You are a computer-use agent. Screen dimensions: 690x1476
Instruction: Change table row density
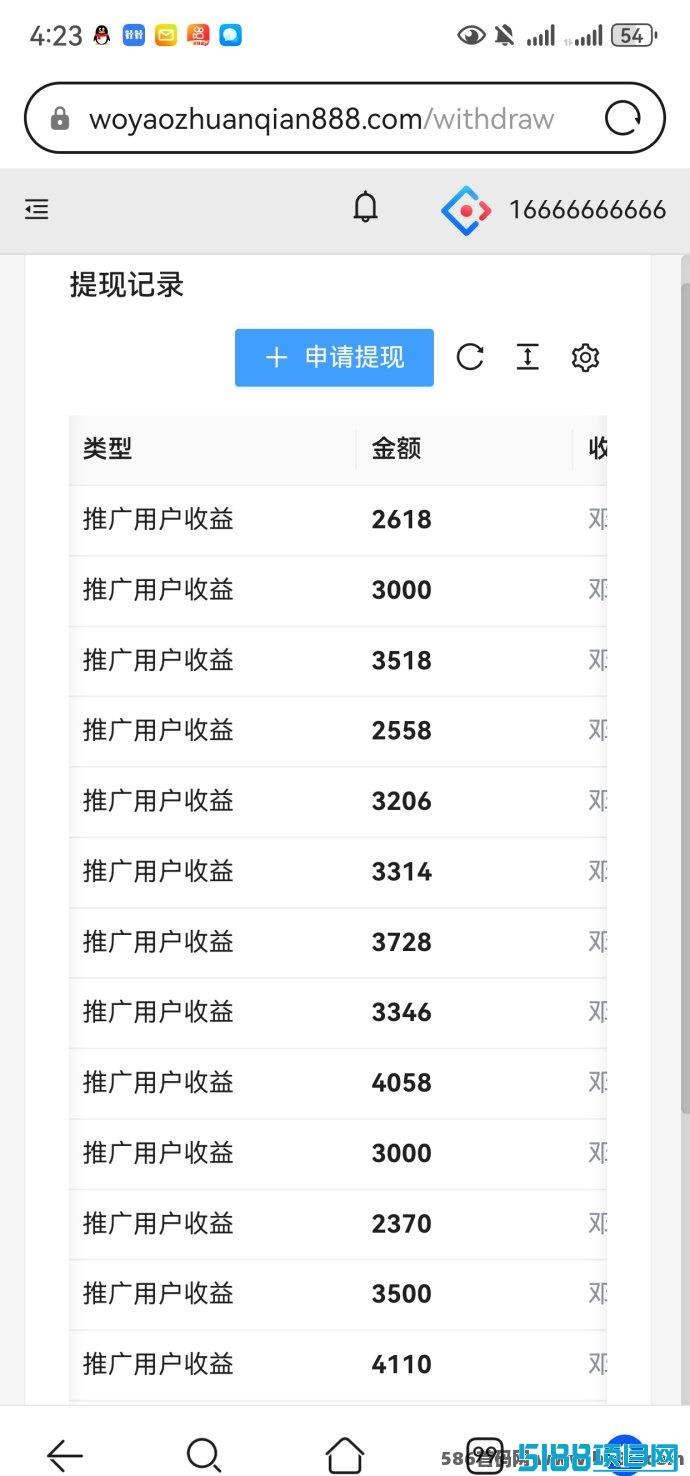tap(527, 357)
